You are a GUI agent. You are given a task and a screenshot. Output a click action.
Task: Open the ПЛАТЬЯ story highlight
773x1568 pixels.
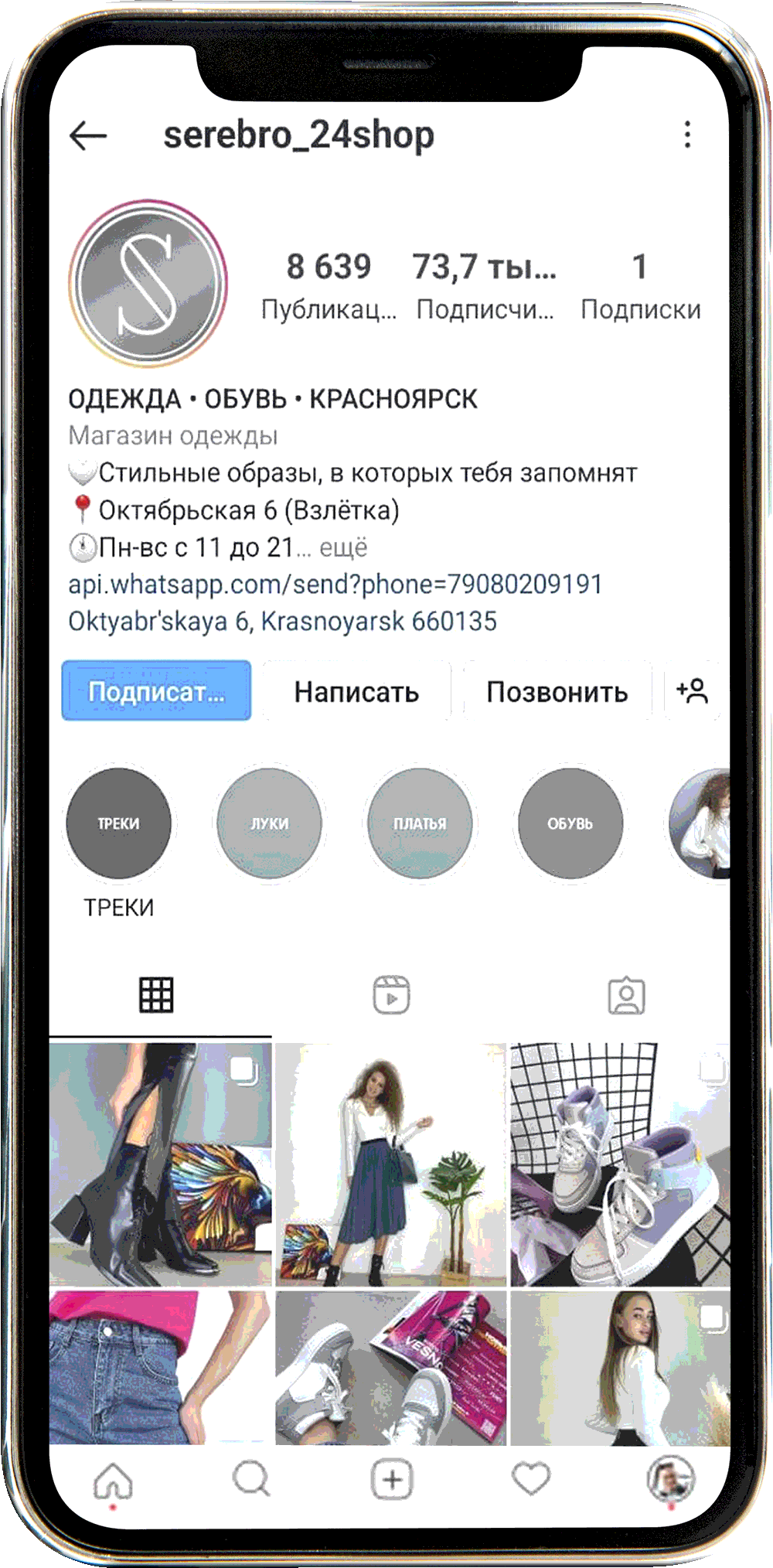[420, 823]
